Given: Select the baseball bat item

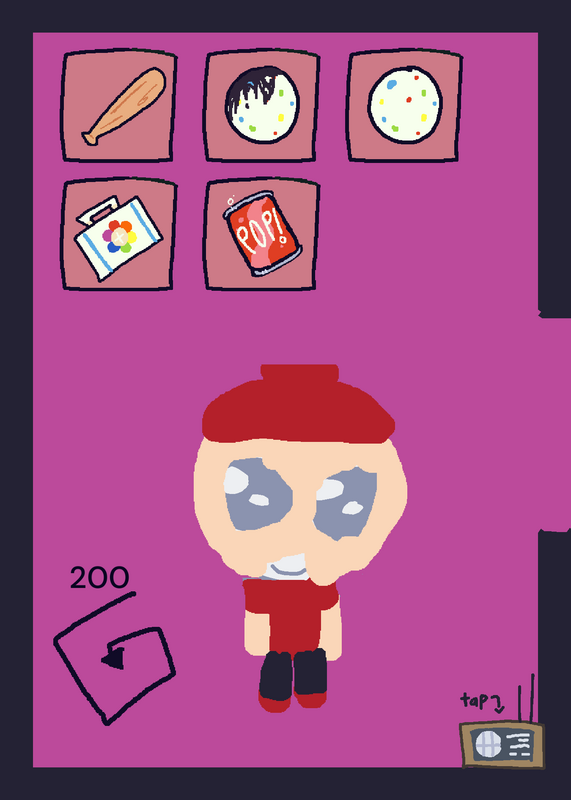Looking at the screenshot, I should (119, 106).
